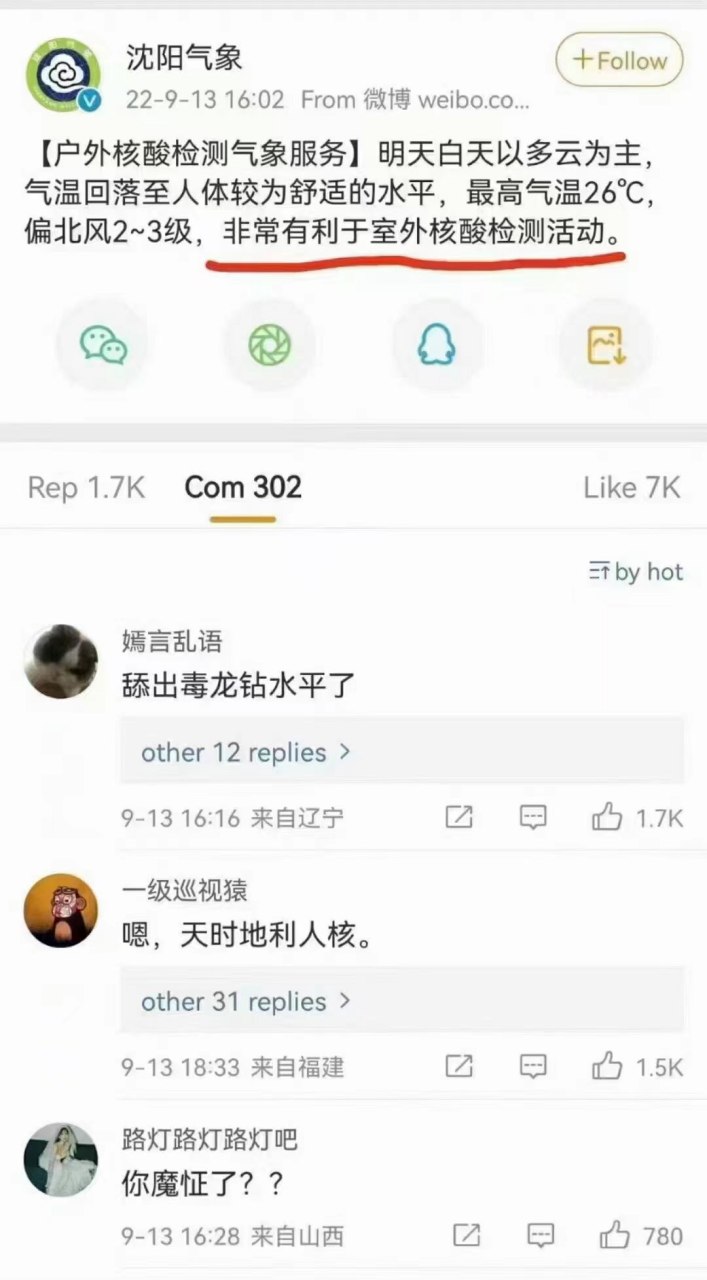Follow the 沈阳气象 account
707x1280 pixels.
pyautogui.click(x=619, y=59)
